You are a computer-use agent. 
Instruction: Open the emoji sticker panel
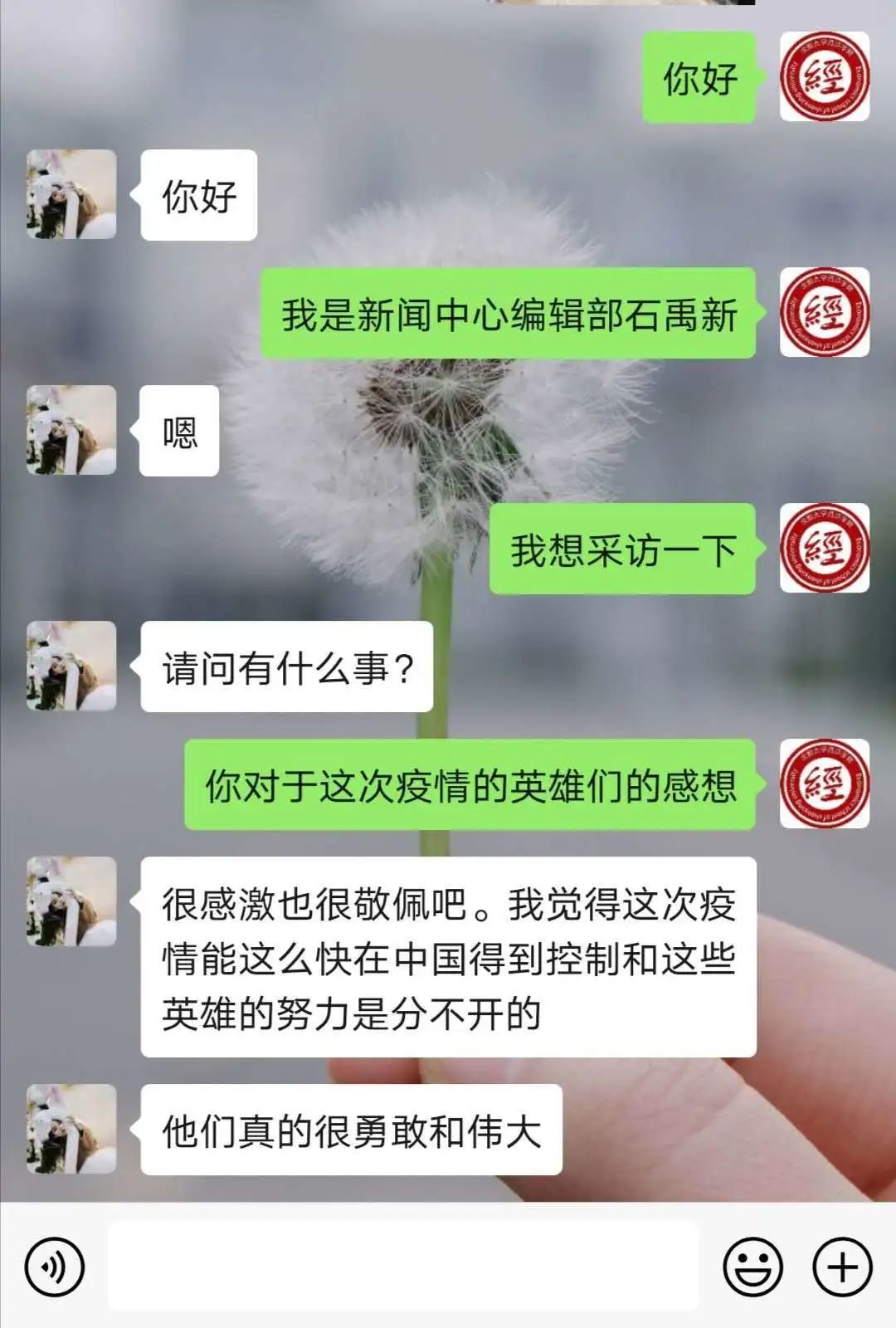752,1267
